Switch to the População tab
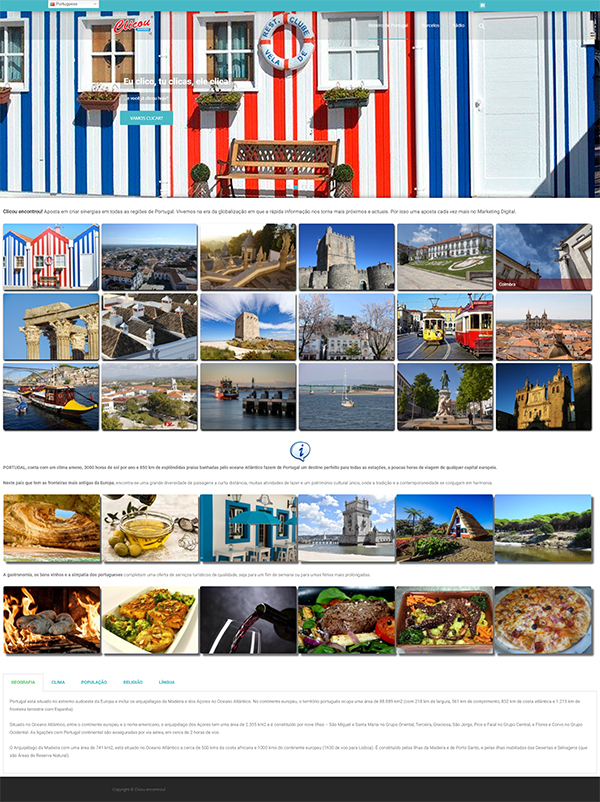Screen dimensions: 600x802 coord(94,682)
